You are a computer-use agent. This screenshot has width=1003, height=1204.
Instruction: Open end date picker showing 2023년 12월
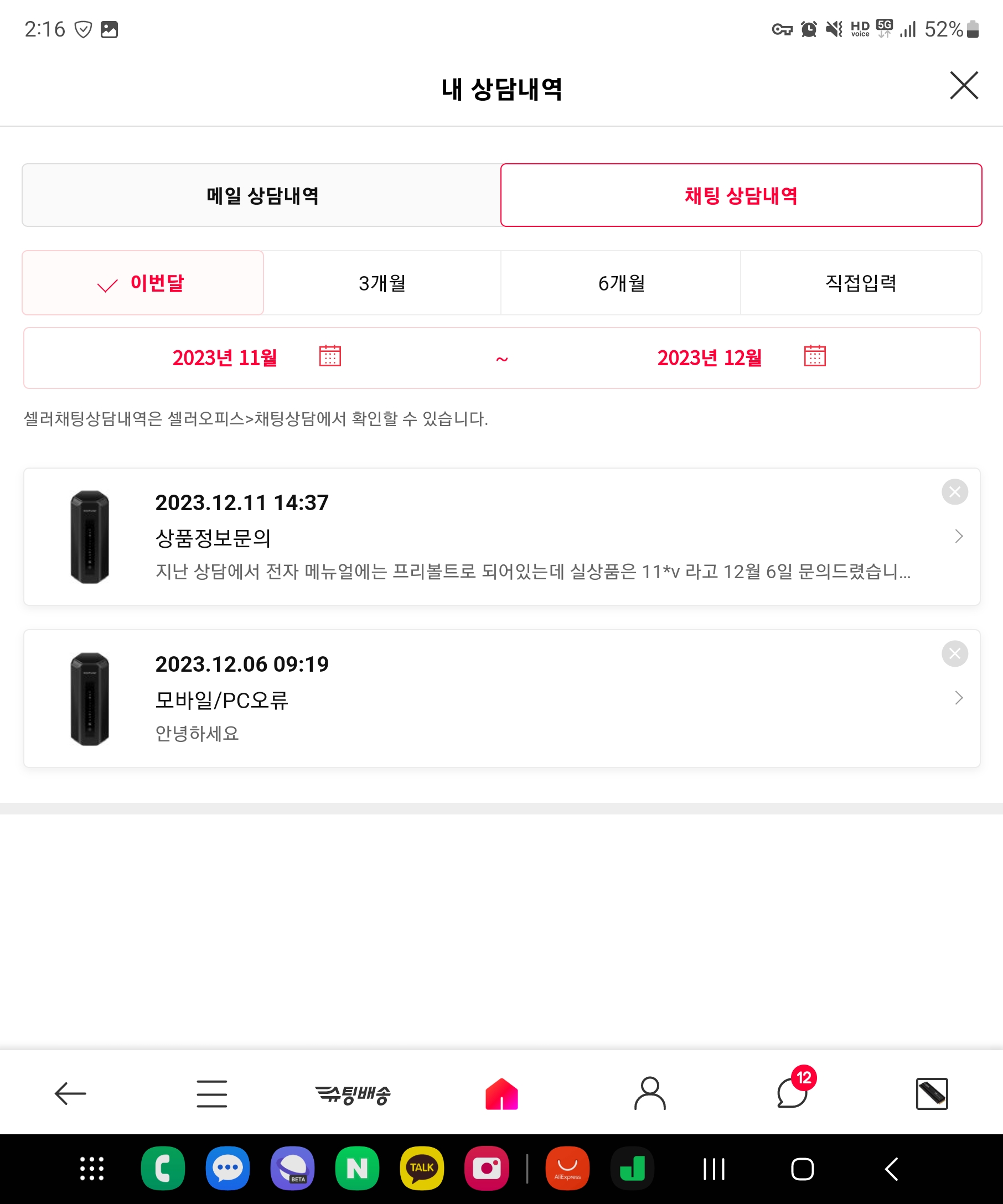[x=814, y=356]
